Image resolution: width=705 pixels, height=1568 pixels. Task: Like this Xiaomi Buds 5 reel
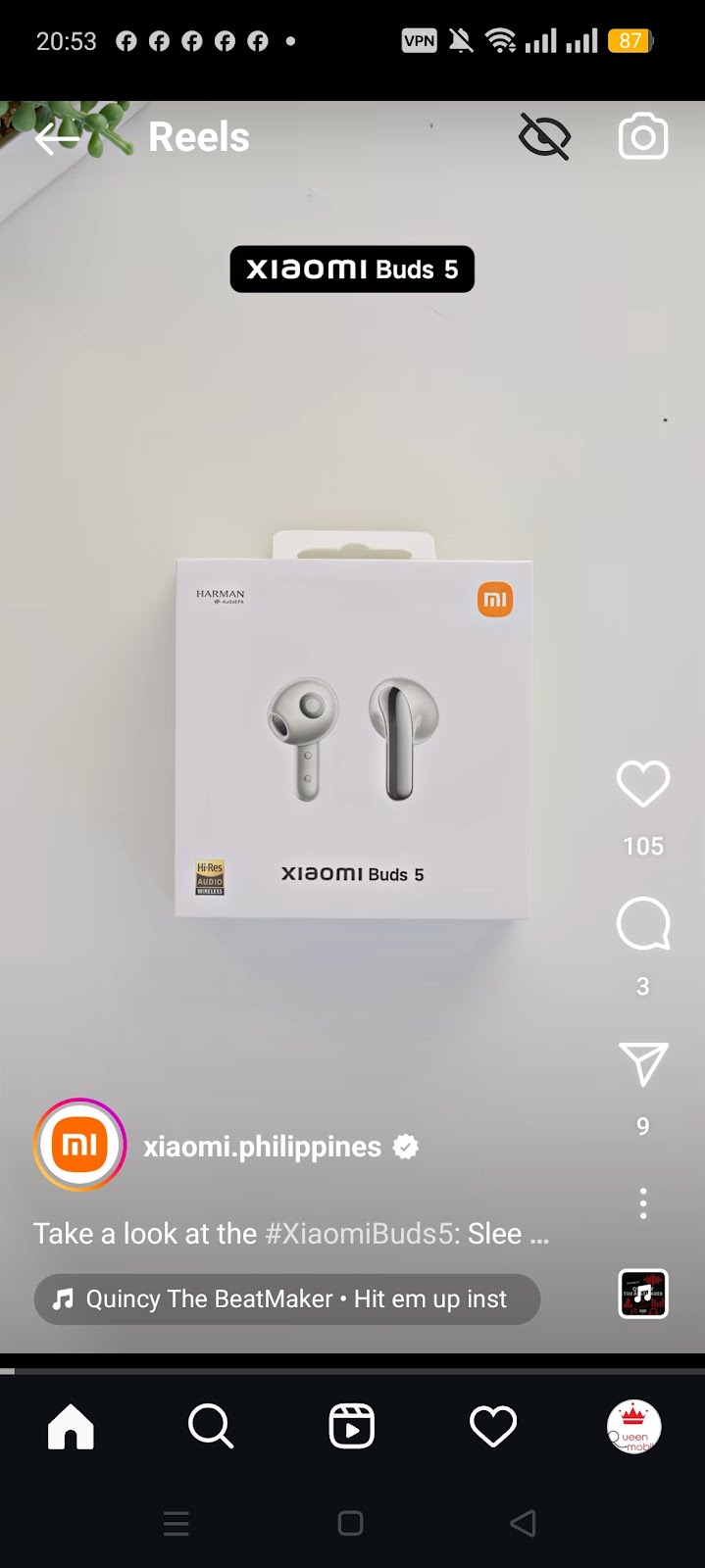point(643,784)
